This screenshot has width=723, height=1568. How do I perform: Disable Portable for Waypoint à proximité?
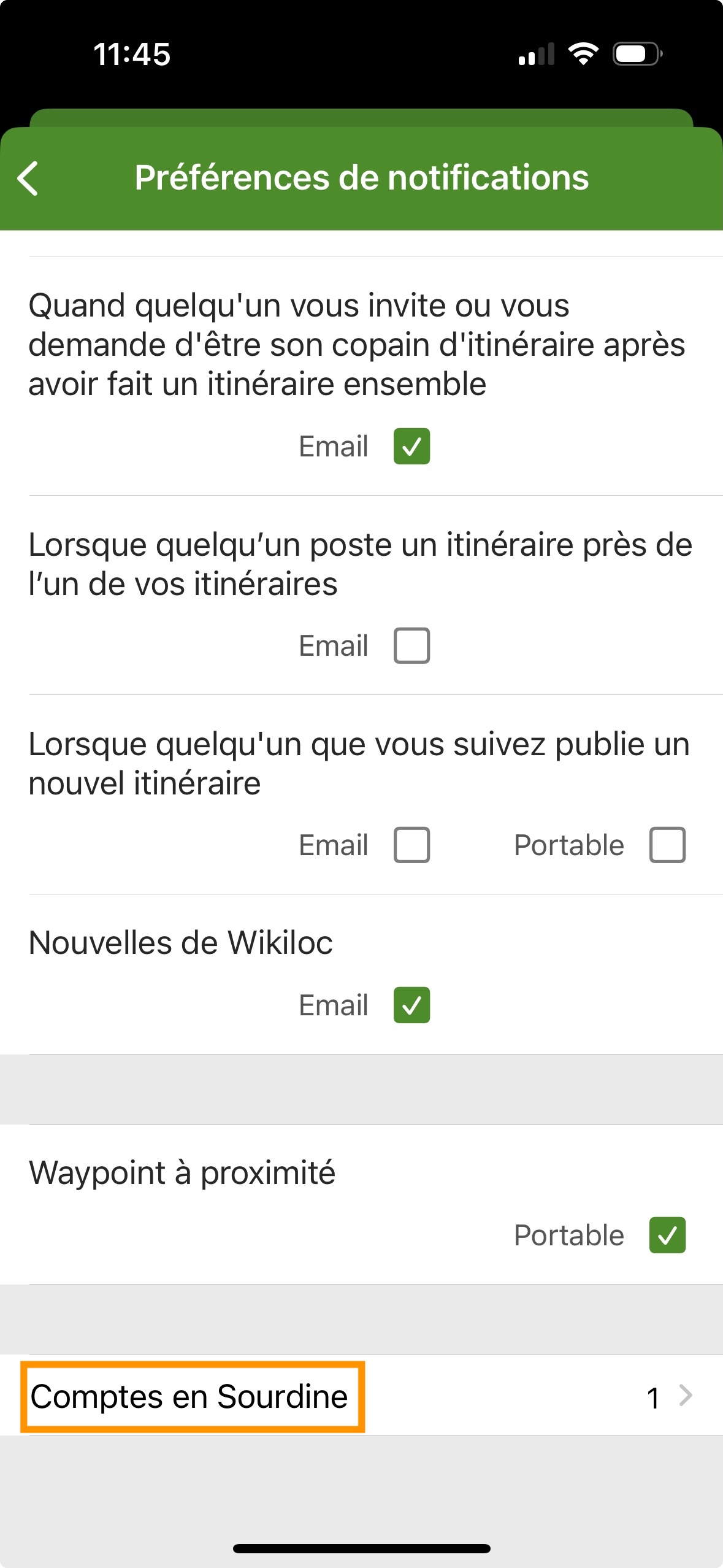[667, 1235]
